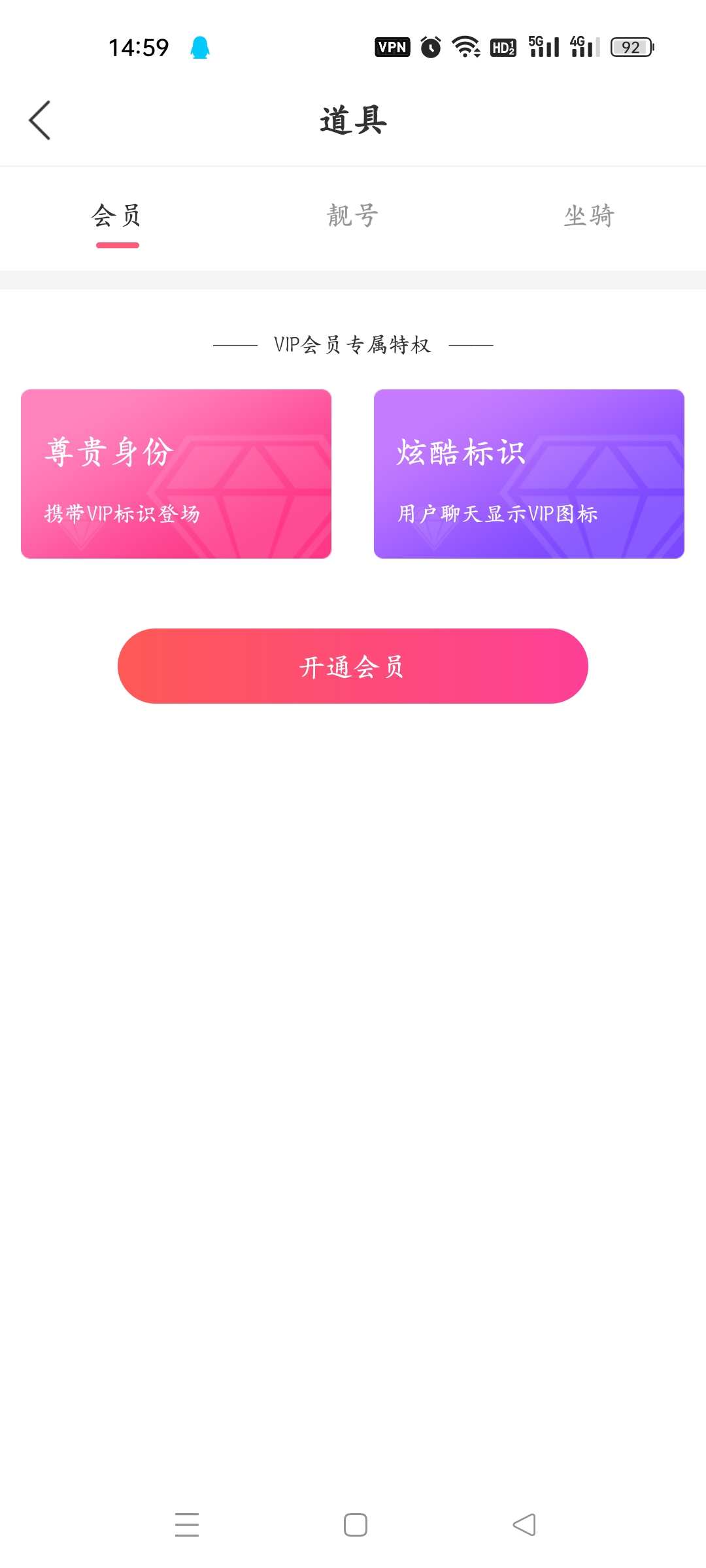Switch to the 坐骑 tab
The width and height of the screenshot is (706, 1568).
coord(588,217)
